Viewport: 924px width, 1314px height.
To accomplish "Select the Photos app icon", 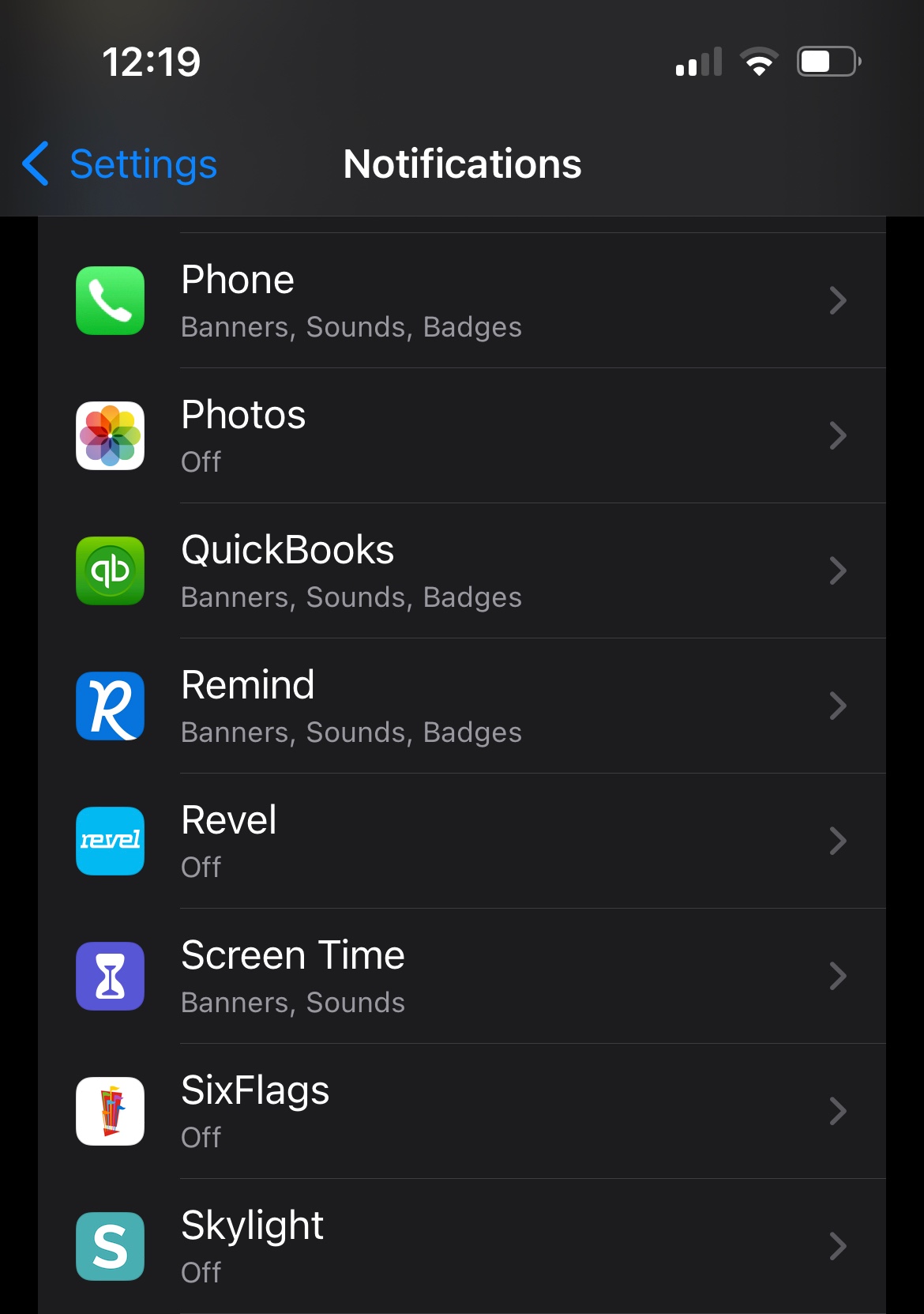I will tap(110, 436).
